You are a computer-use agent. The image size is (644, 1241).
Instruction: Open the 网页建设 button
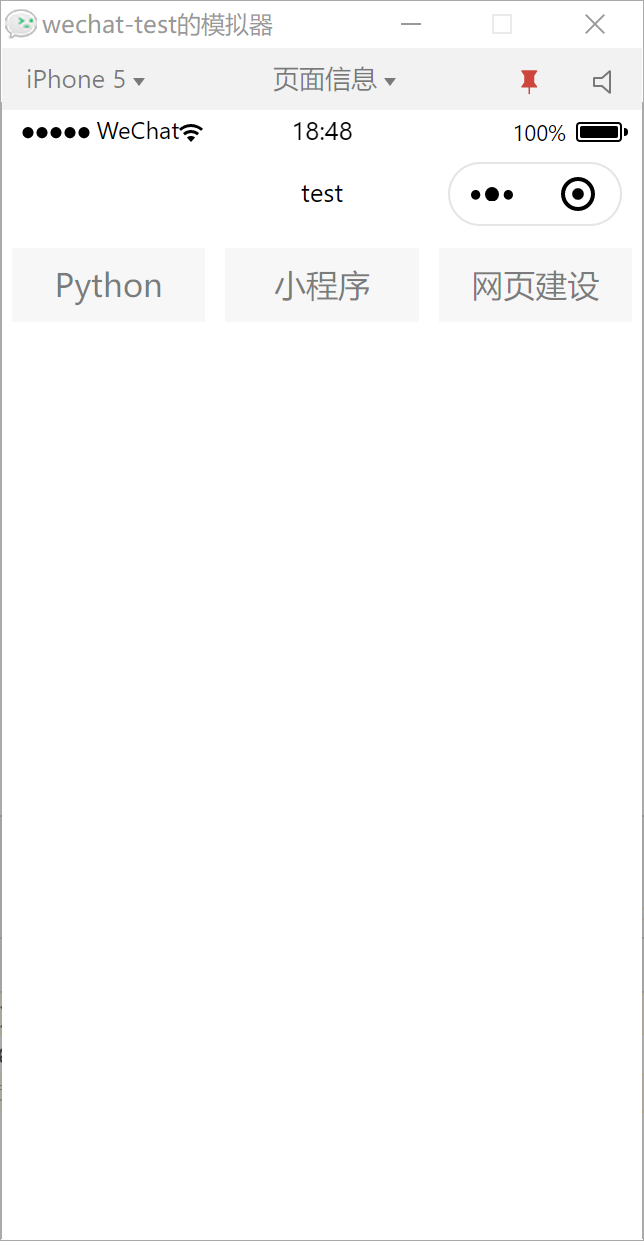click(x=535, y=285)
